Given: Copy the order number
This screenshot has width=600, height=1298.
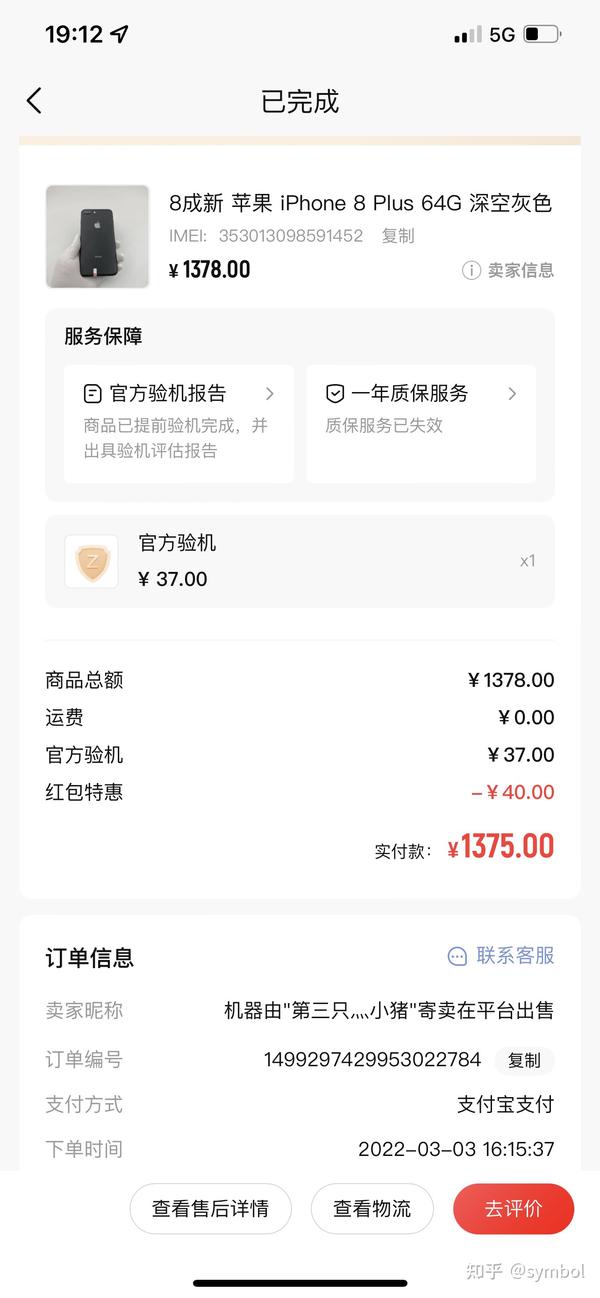Looking at the screenshot, I should tap(524, 1060).
